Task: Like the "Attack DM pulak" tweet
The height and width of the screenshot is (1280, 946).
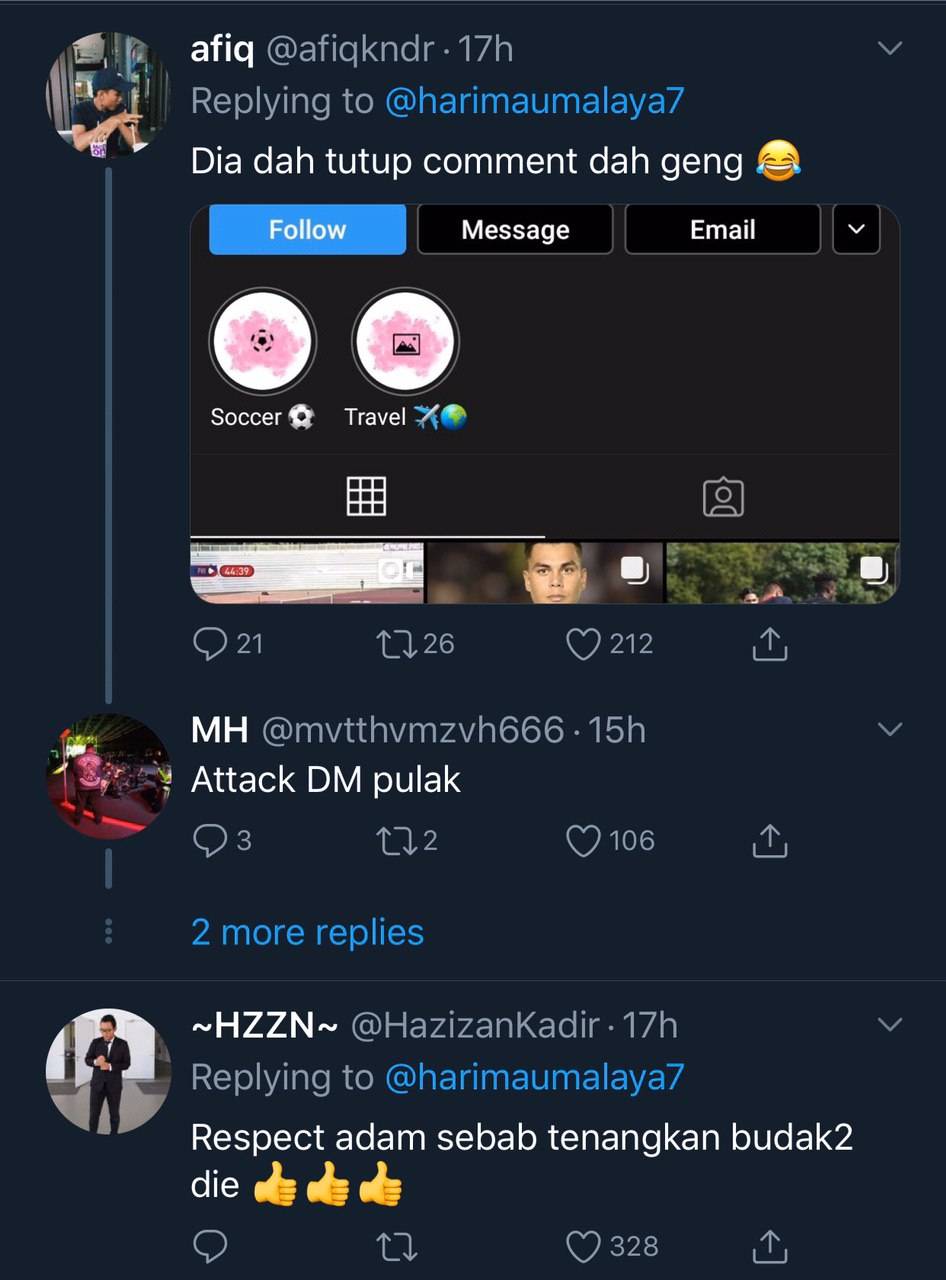Action: point(583,841)
